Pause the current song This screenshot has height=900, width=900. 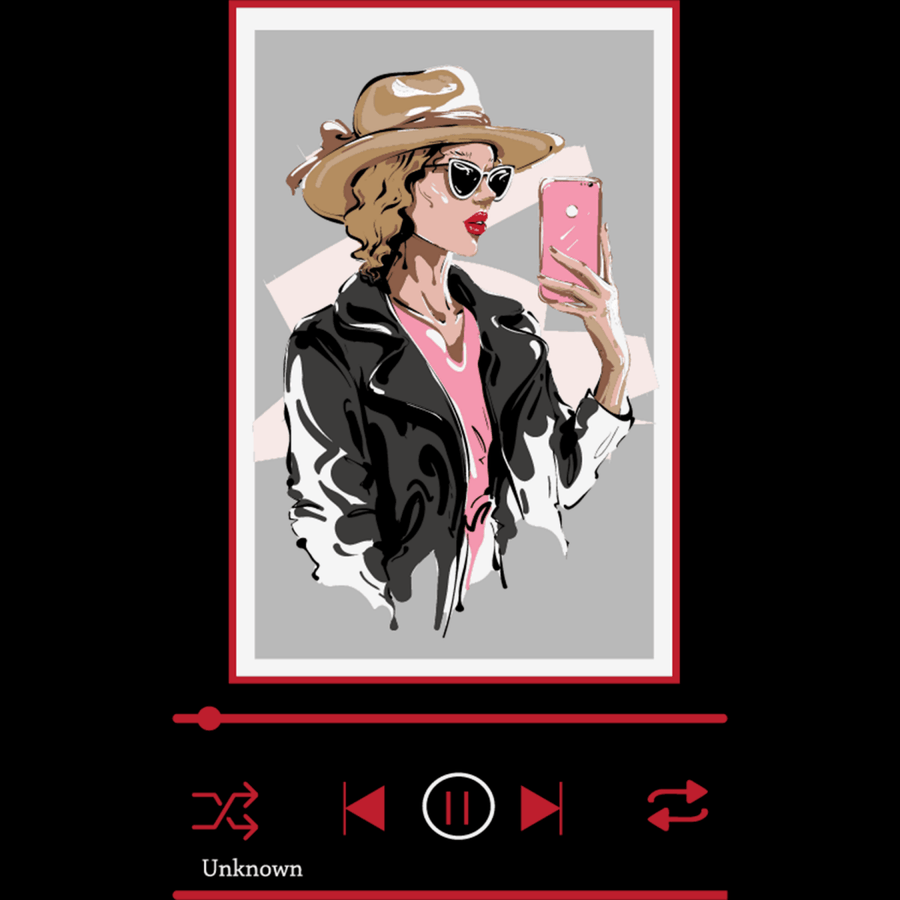coord(458,806)
